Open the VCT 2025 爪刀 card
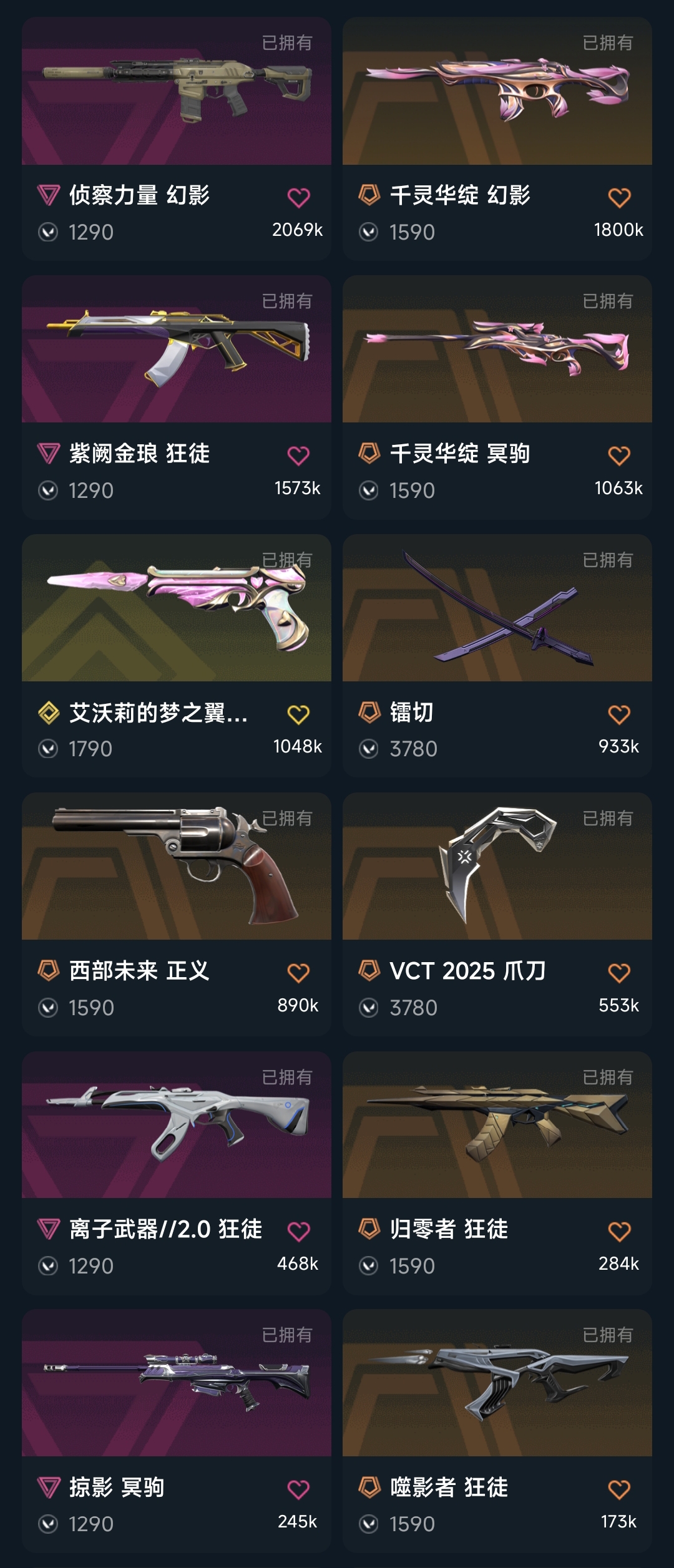 497,915
